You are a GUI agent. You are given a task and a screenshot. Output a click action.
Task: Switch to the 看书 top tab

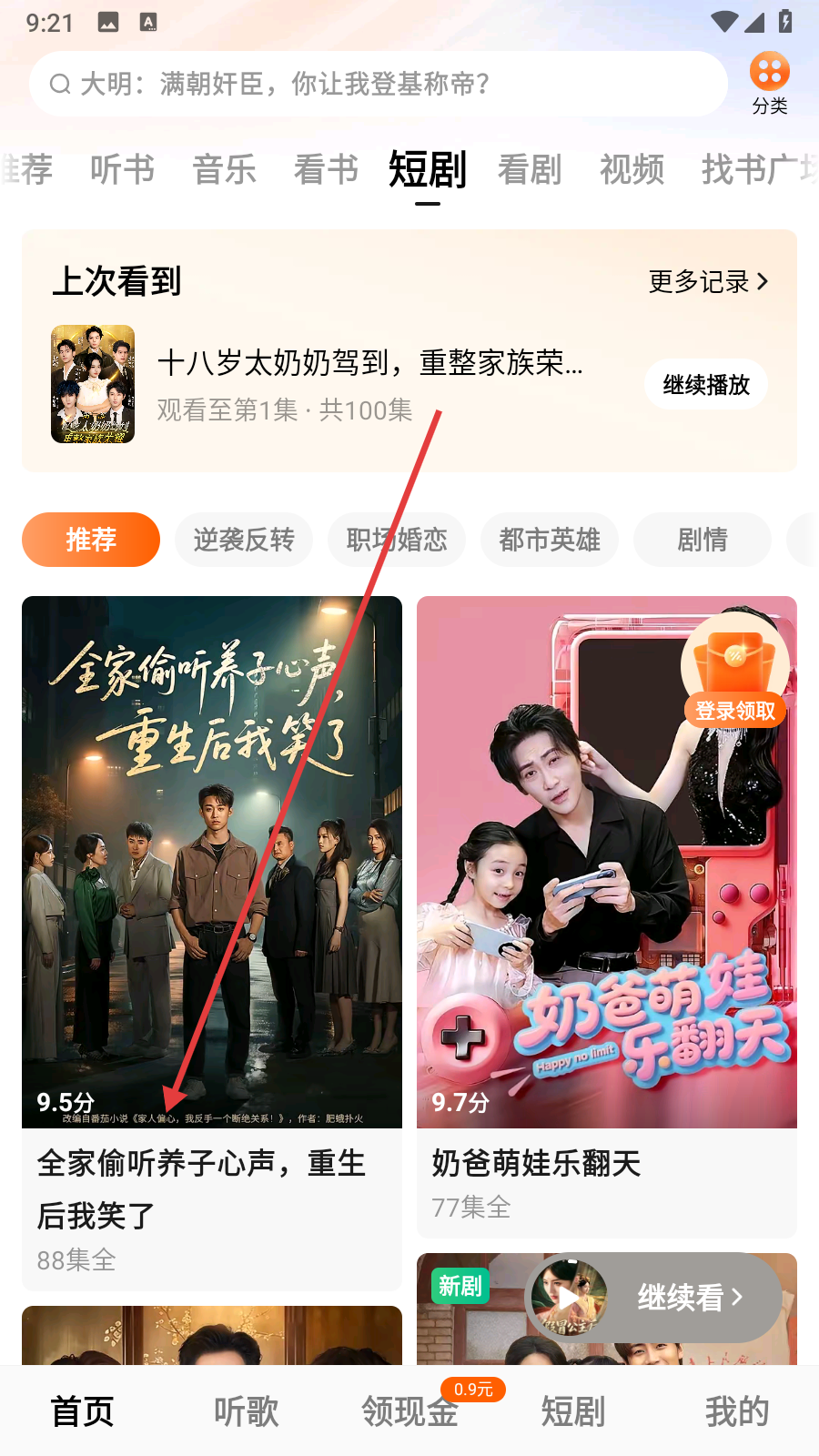tap(326, 170)
